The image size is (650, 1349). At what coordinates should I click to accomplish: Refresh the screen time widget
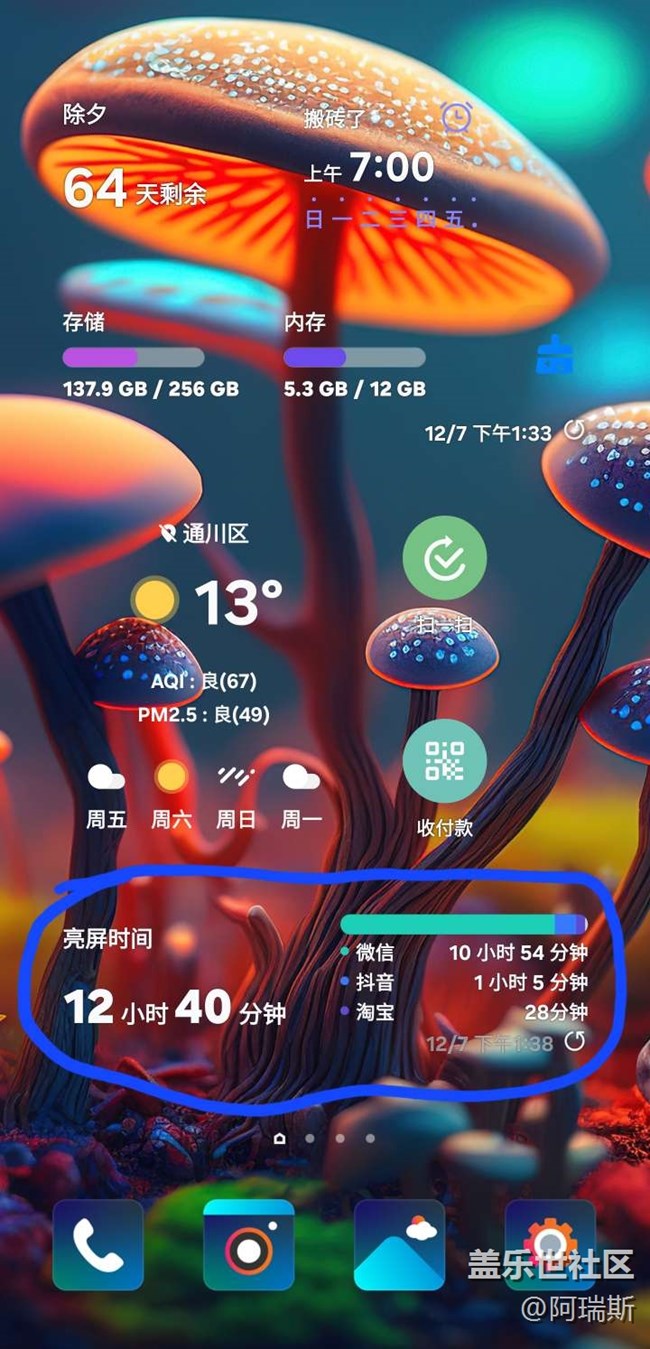[575, 1041]
